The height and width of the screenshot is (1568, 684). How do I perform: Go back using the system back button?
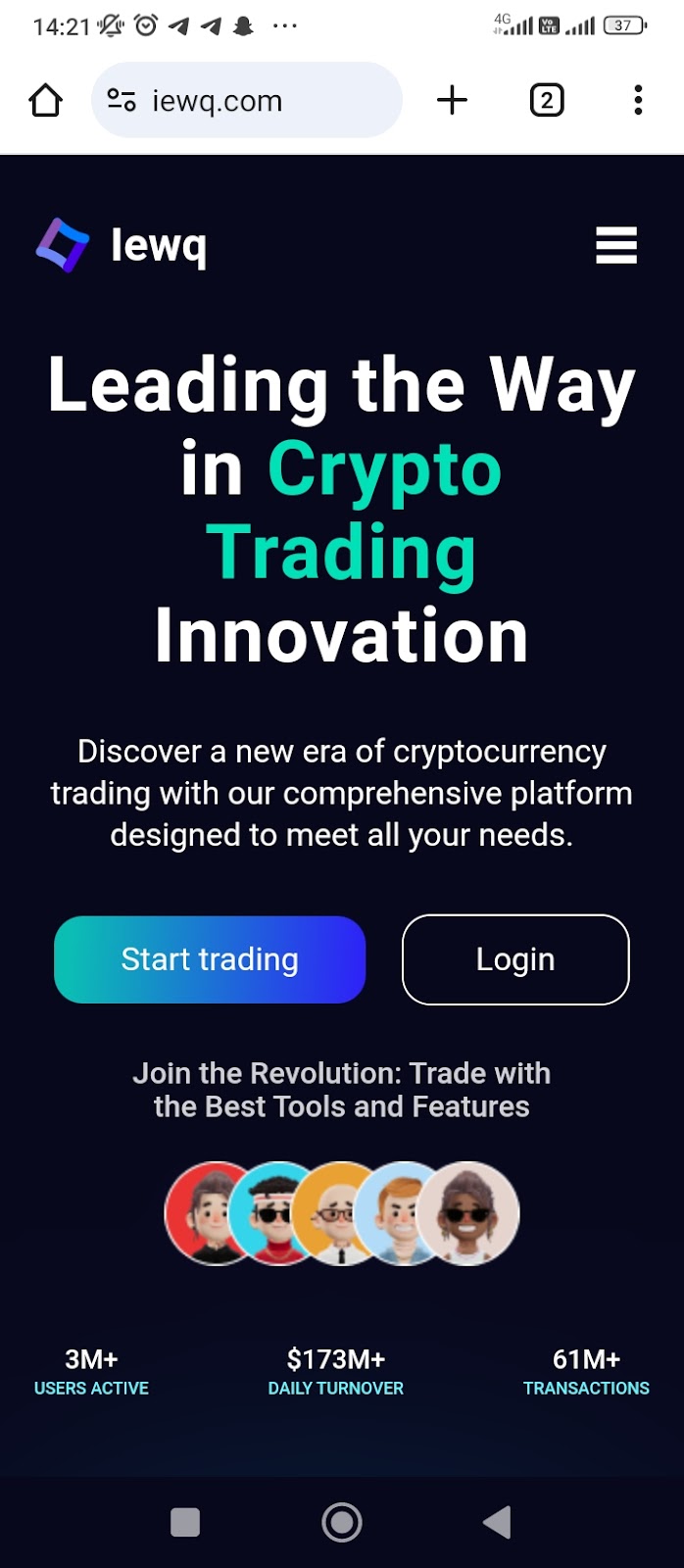pyautogui.click(x=498, y=1522)
